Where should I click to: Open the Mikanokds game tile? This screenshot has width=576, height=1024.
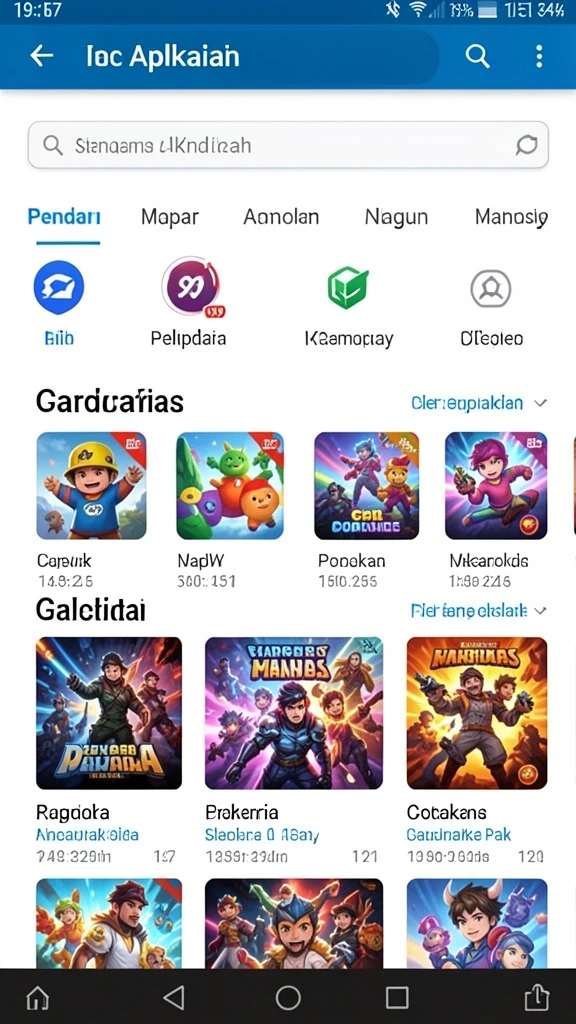(496, 485)
